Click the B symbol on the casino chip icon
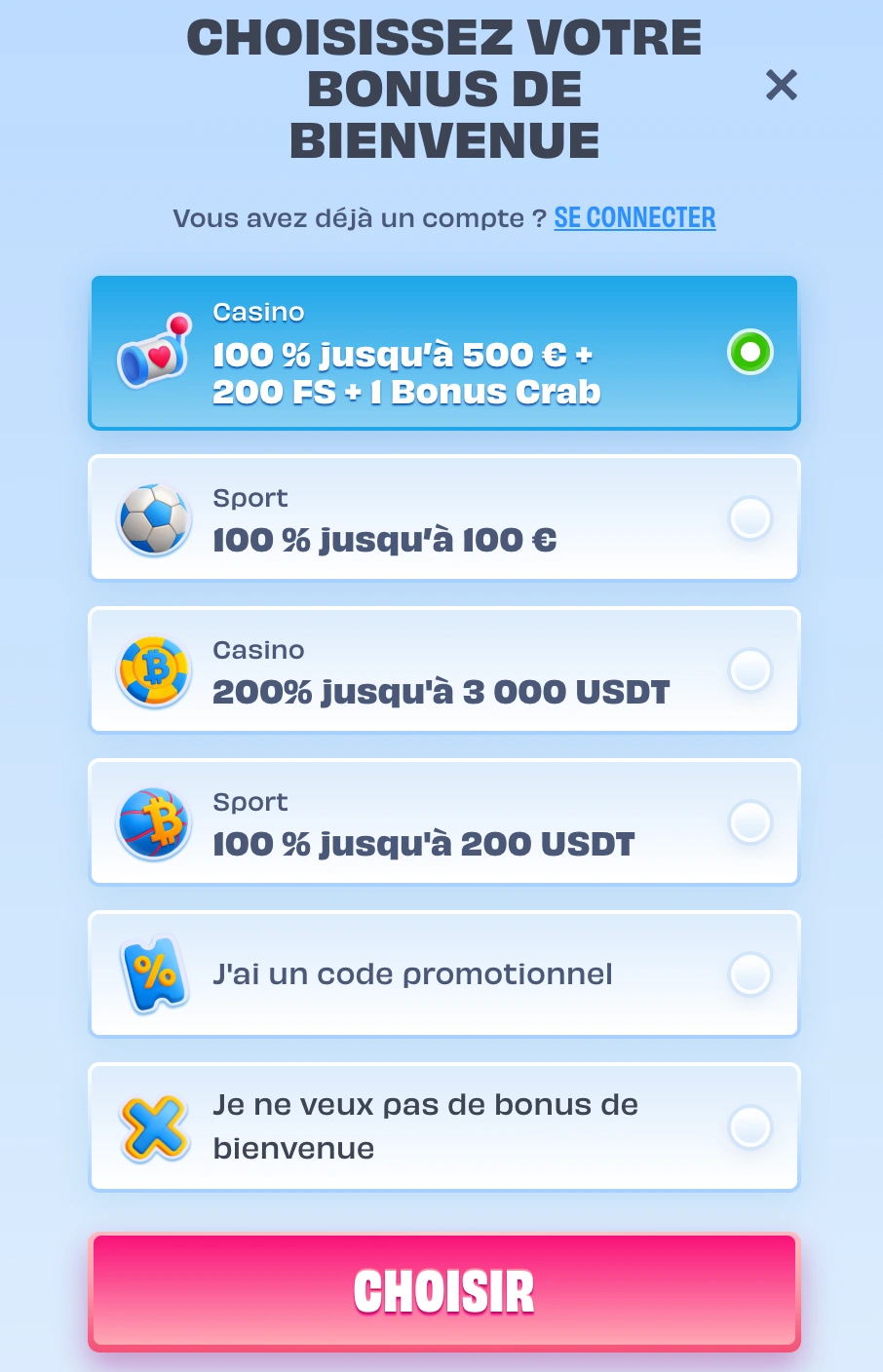 coord(156,667)
